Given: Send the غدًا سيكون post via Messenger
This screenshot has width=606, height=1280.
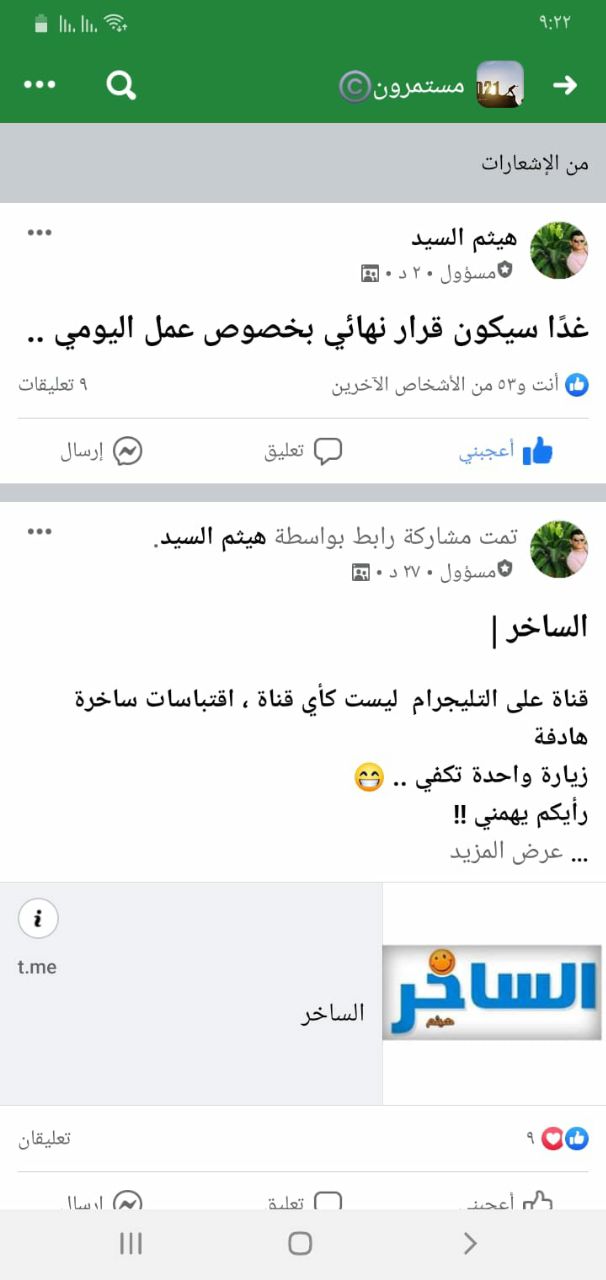Looking at the screenshot, I should click(101, 451).
